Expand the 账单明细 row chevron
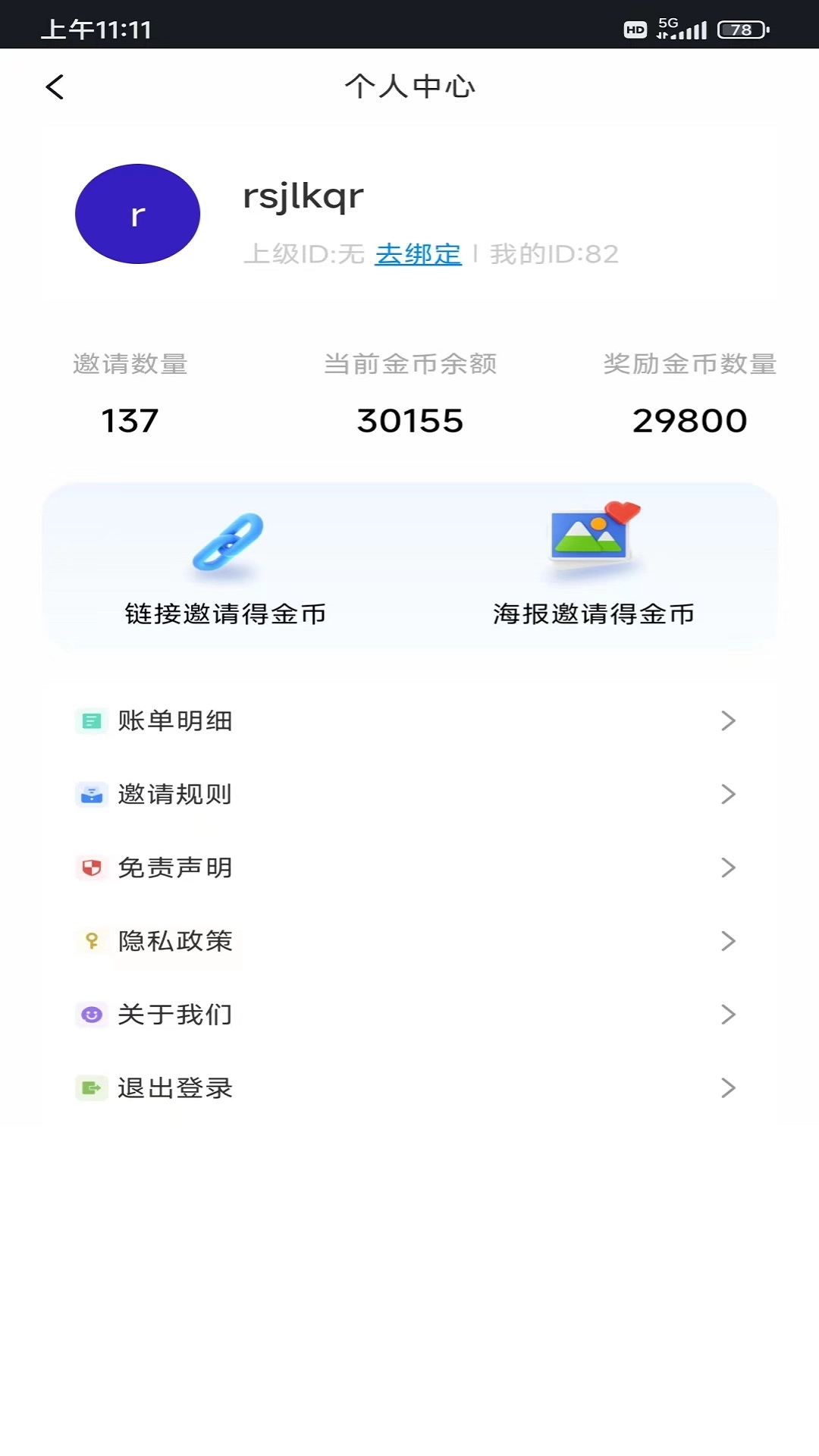This screenshot has height=1456, width=819. coord(729,721)
